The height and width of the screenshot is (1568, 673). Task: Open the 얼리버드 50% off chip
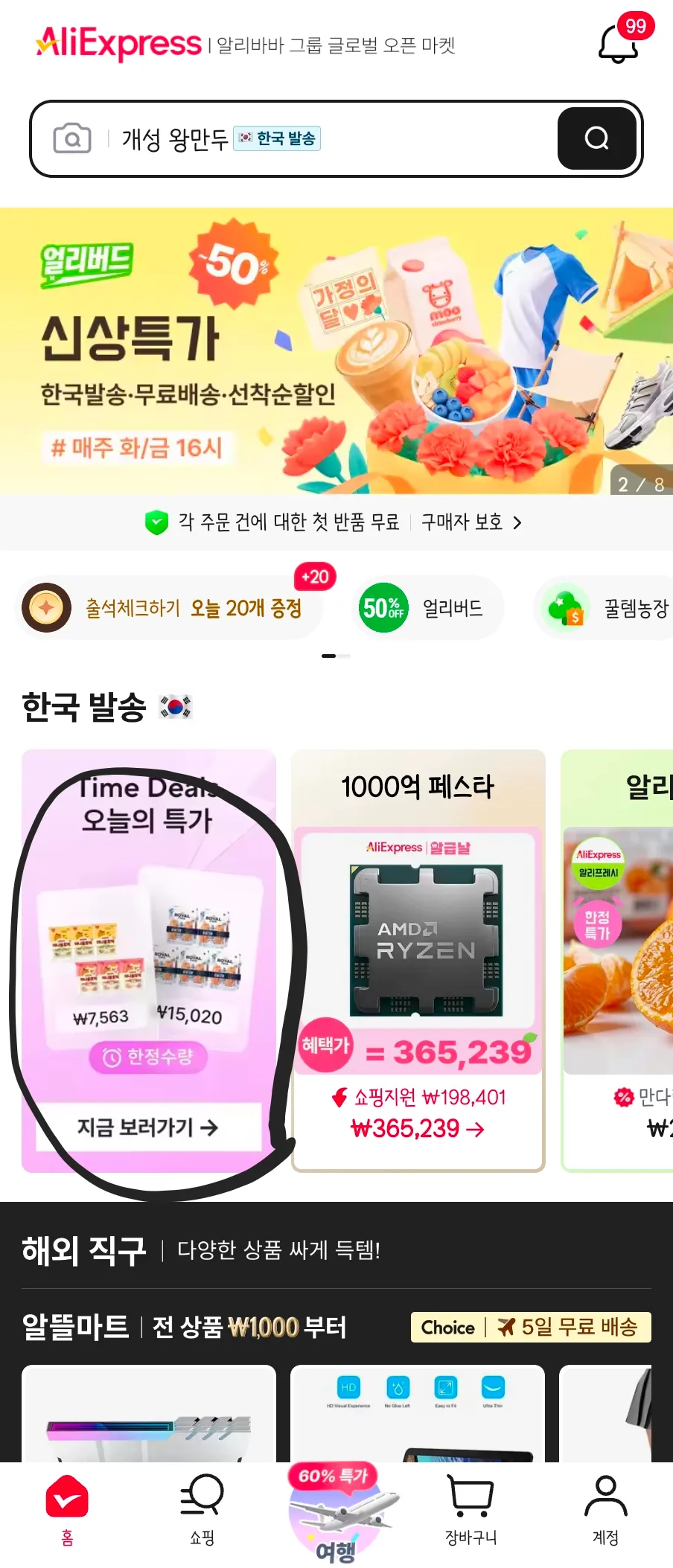[427, 608]
